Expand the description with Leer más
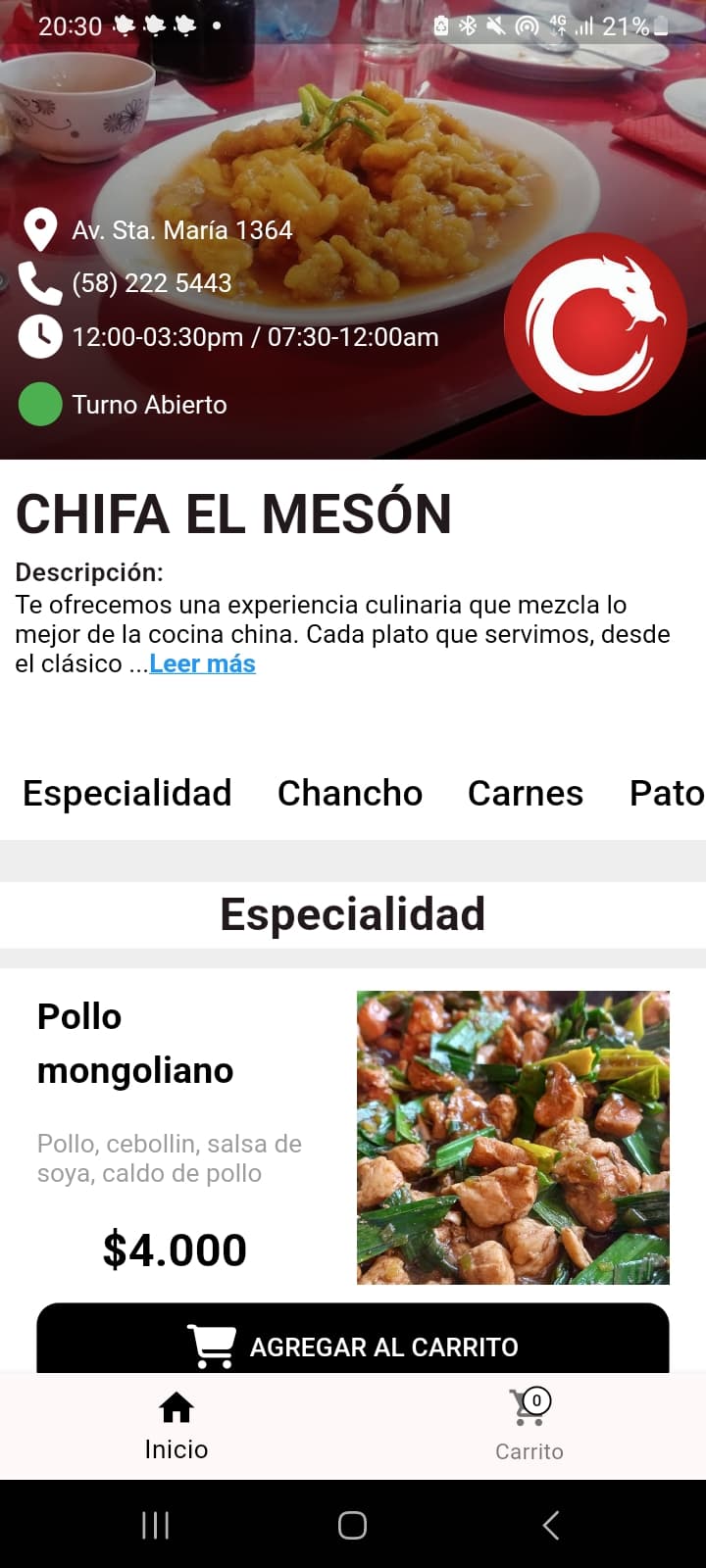The image size is (706, 1568). (202, 663)
